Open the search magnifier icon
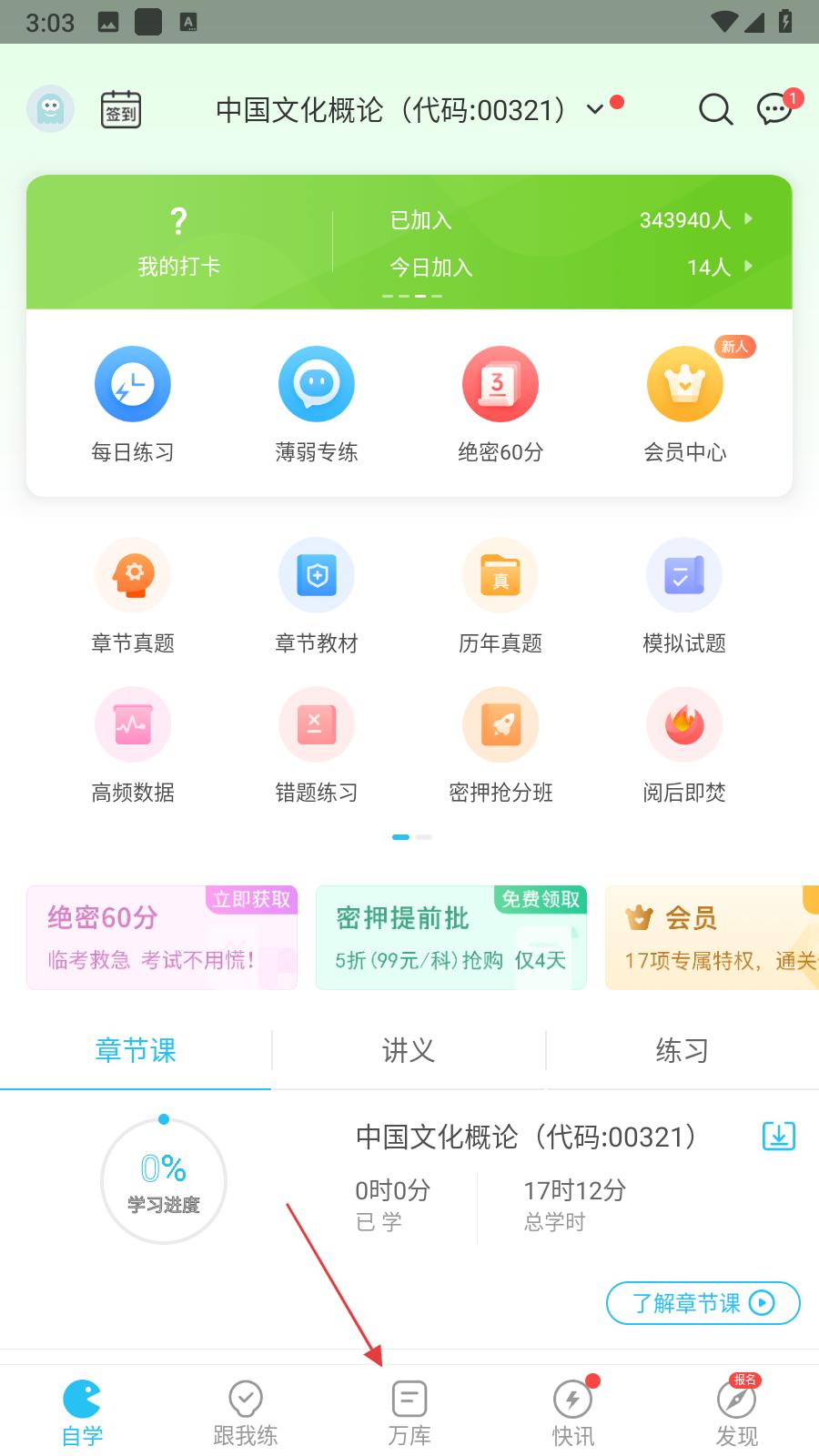This screenshot has height=1456, width=819. point(715,110)
